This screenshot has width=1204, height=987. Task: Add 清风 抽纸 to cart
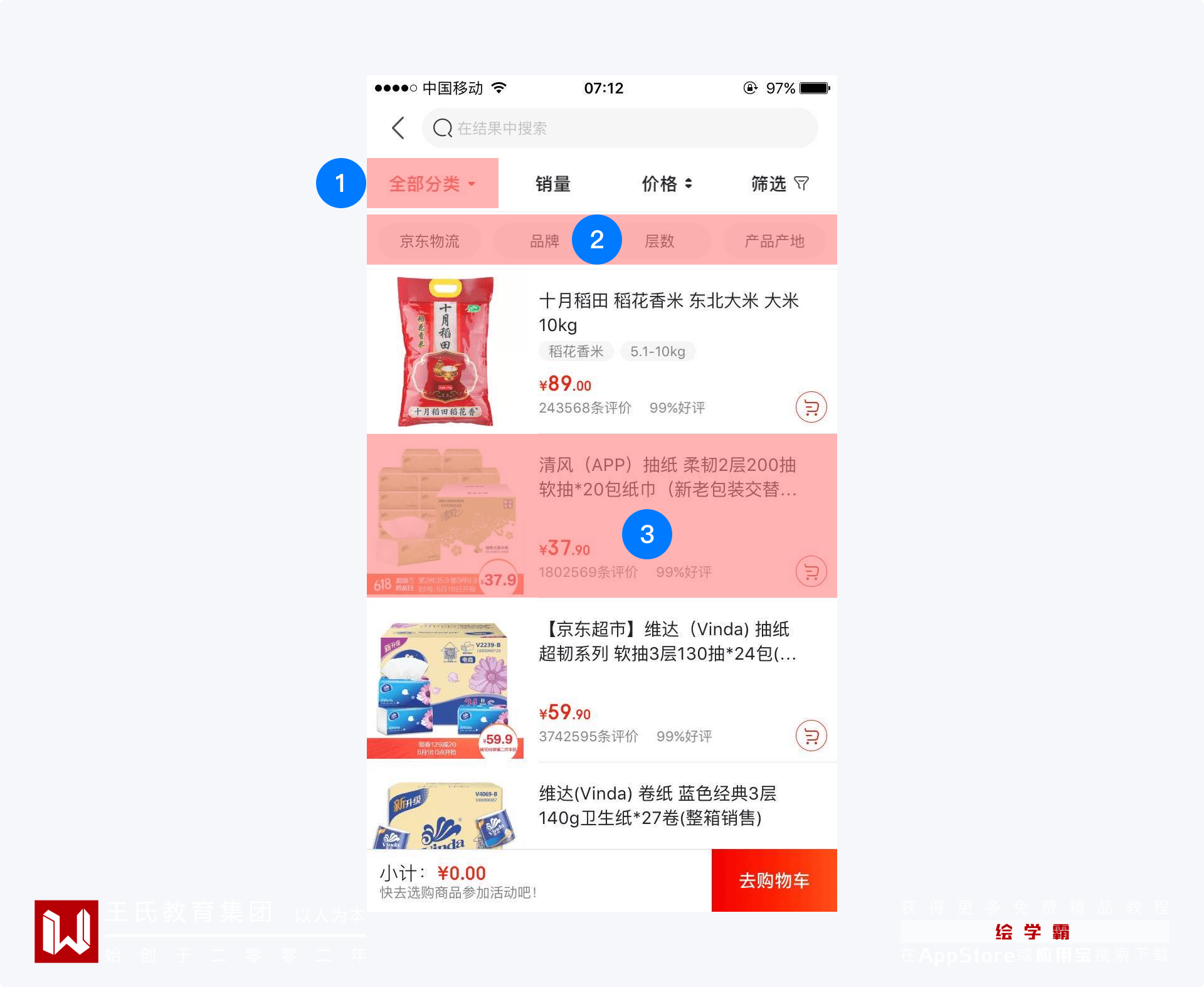click(811, 572)
